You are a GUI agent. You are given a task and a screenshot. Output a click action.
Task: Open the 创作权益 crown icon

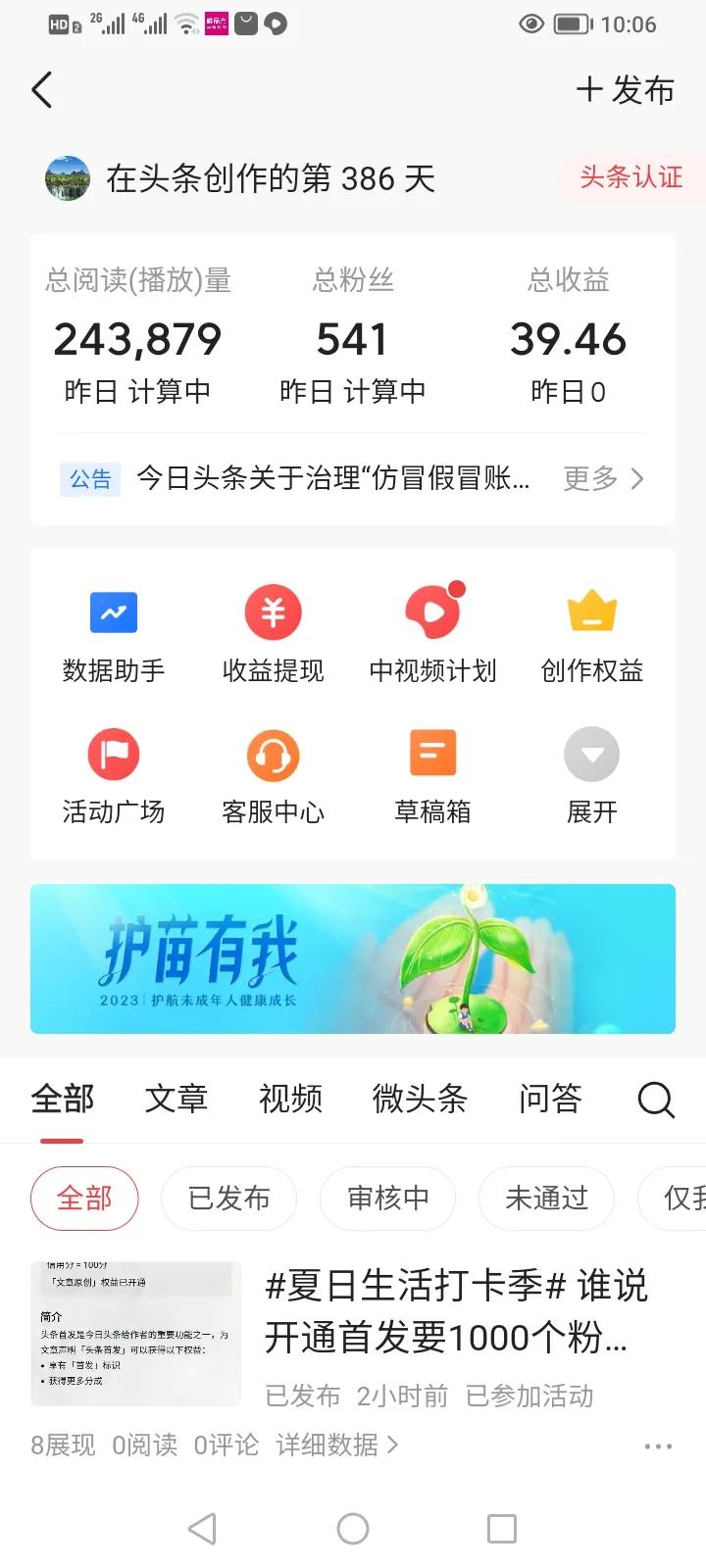(591, 632)
